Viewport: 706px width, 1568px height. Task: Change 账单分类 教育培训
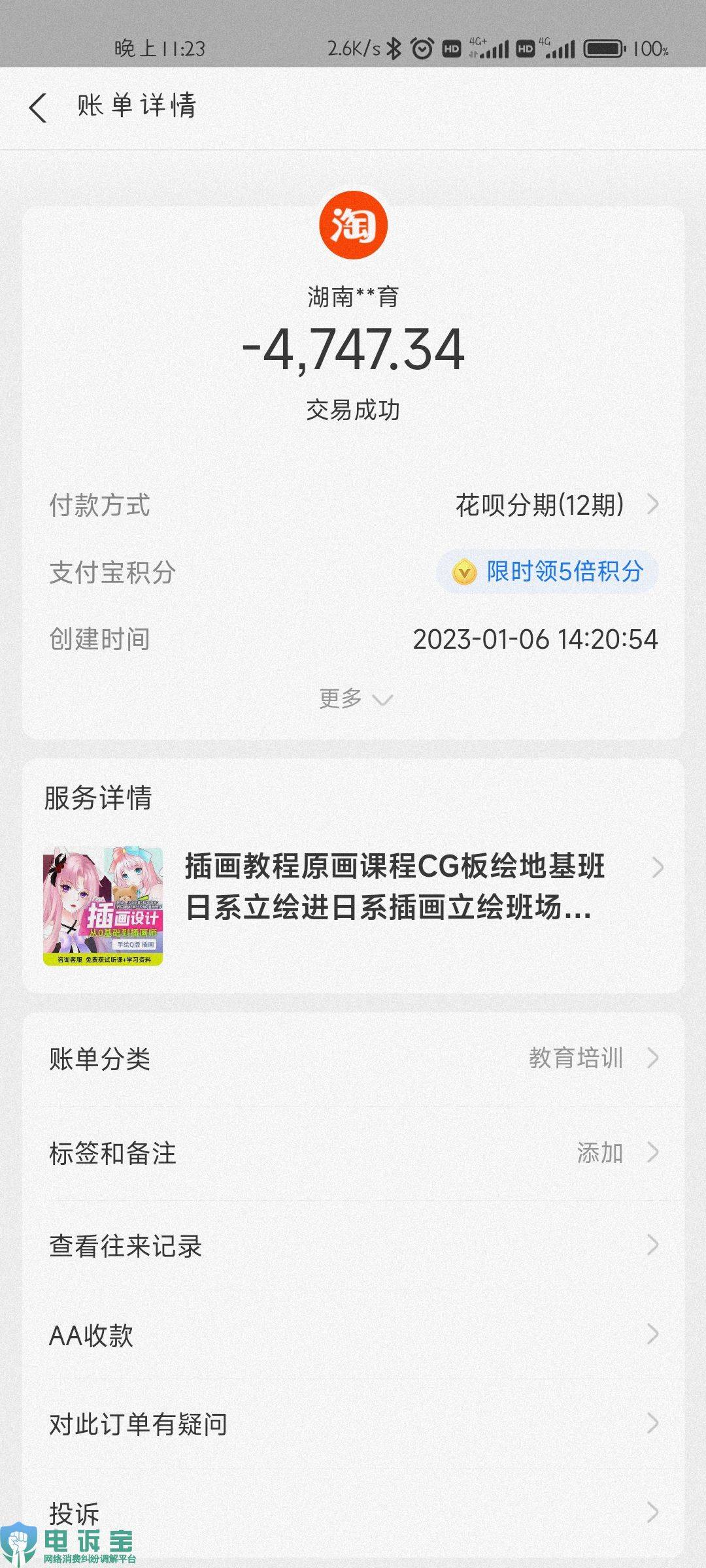point(353,1058)
